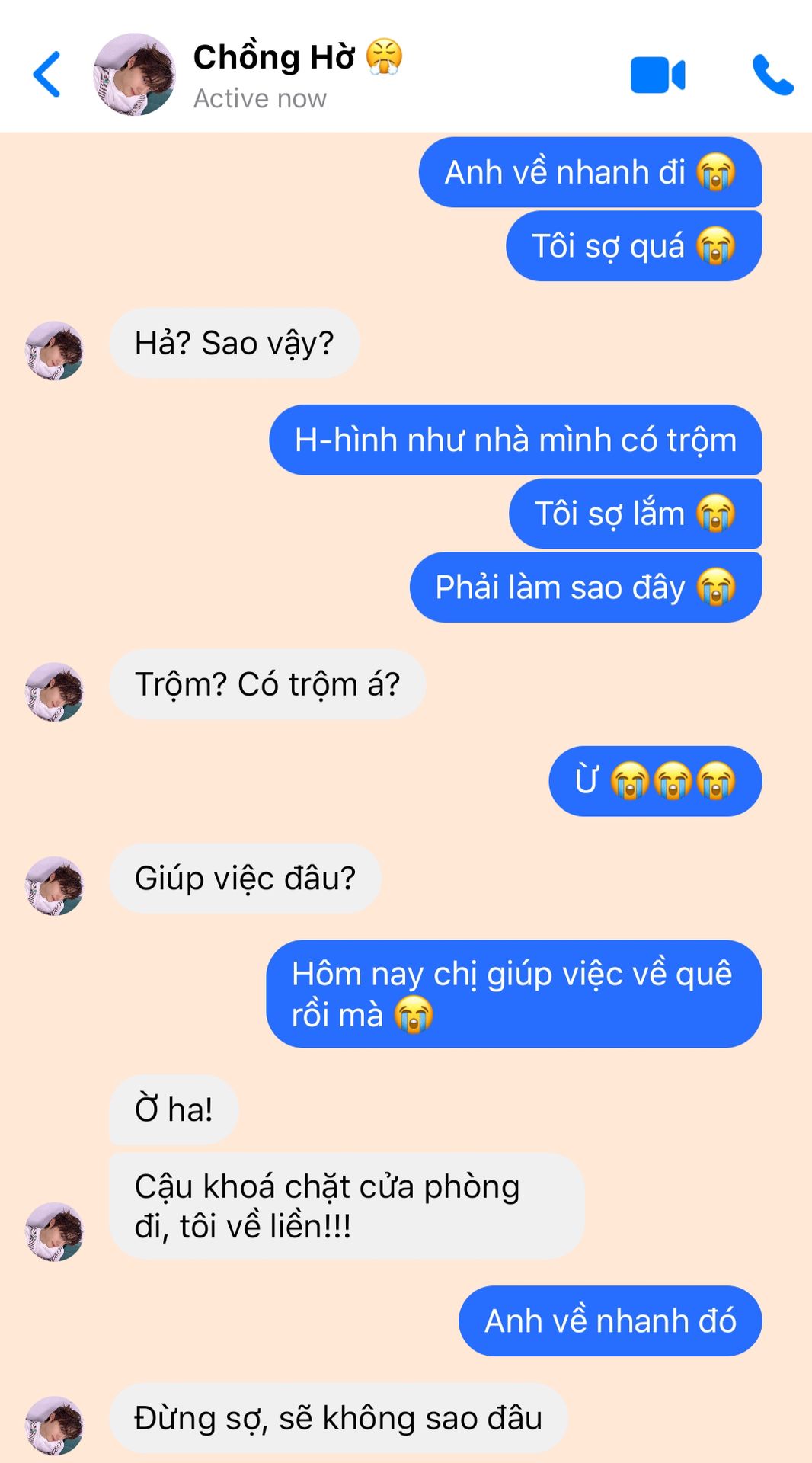Go back using the blue arrow
This screenshot has height=1463, width=812.
[x=46, y=74]
